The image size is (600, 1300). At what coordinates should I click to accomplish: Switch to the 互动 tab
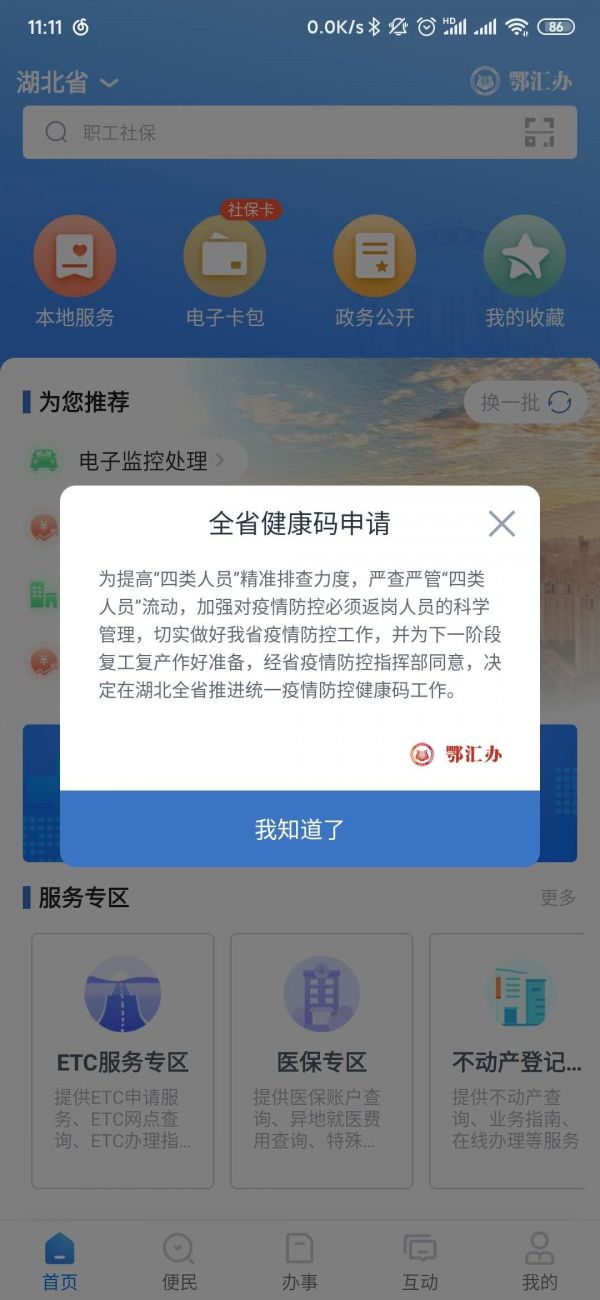[420, 1262]
